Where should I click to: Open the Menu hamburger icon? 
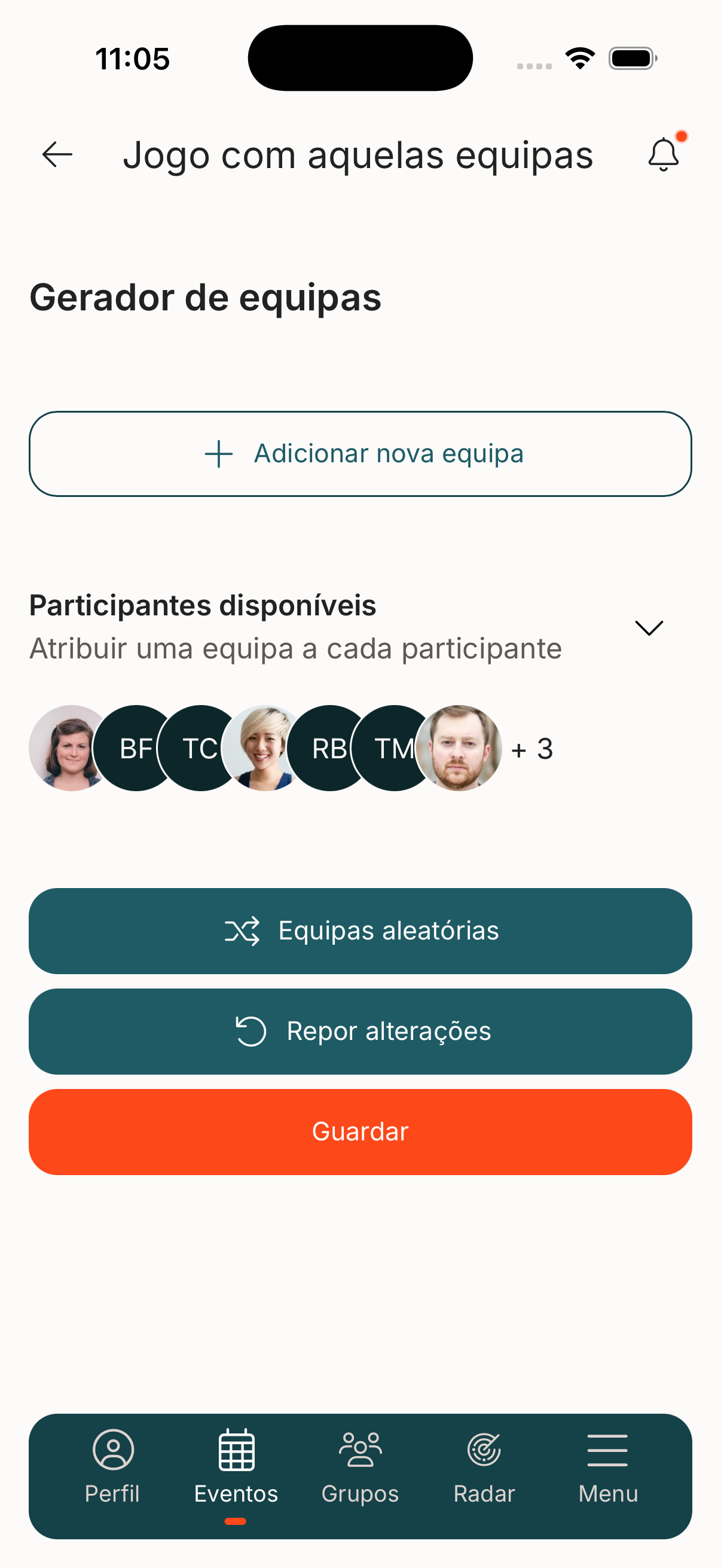pos(608,1451)
